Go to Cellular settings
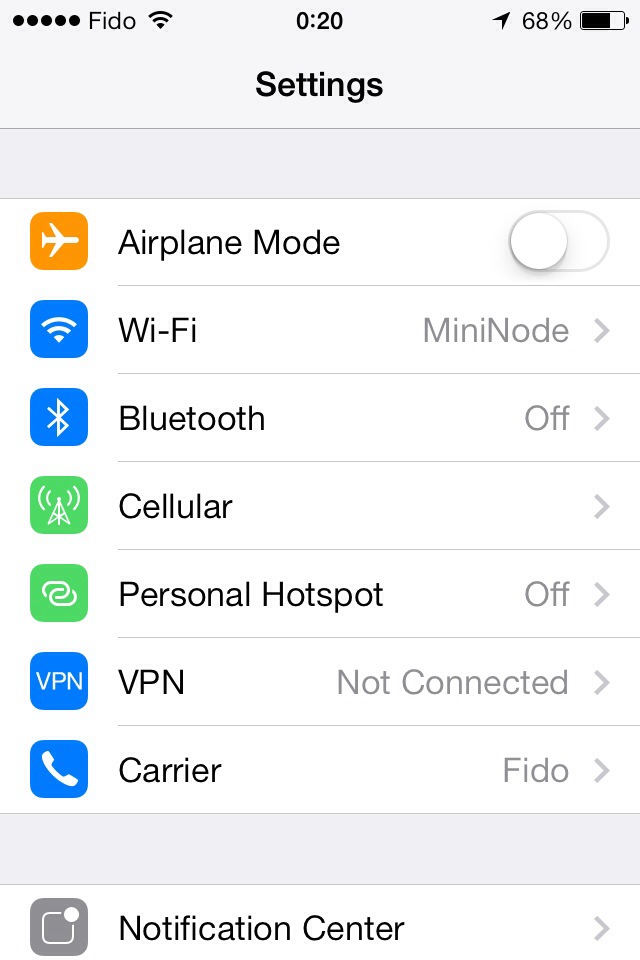640x960 pixels. coord(320,506)
